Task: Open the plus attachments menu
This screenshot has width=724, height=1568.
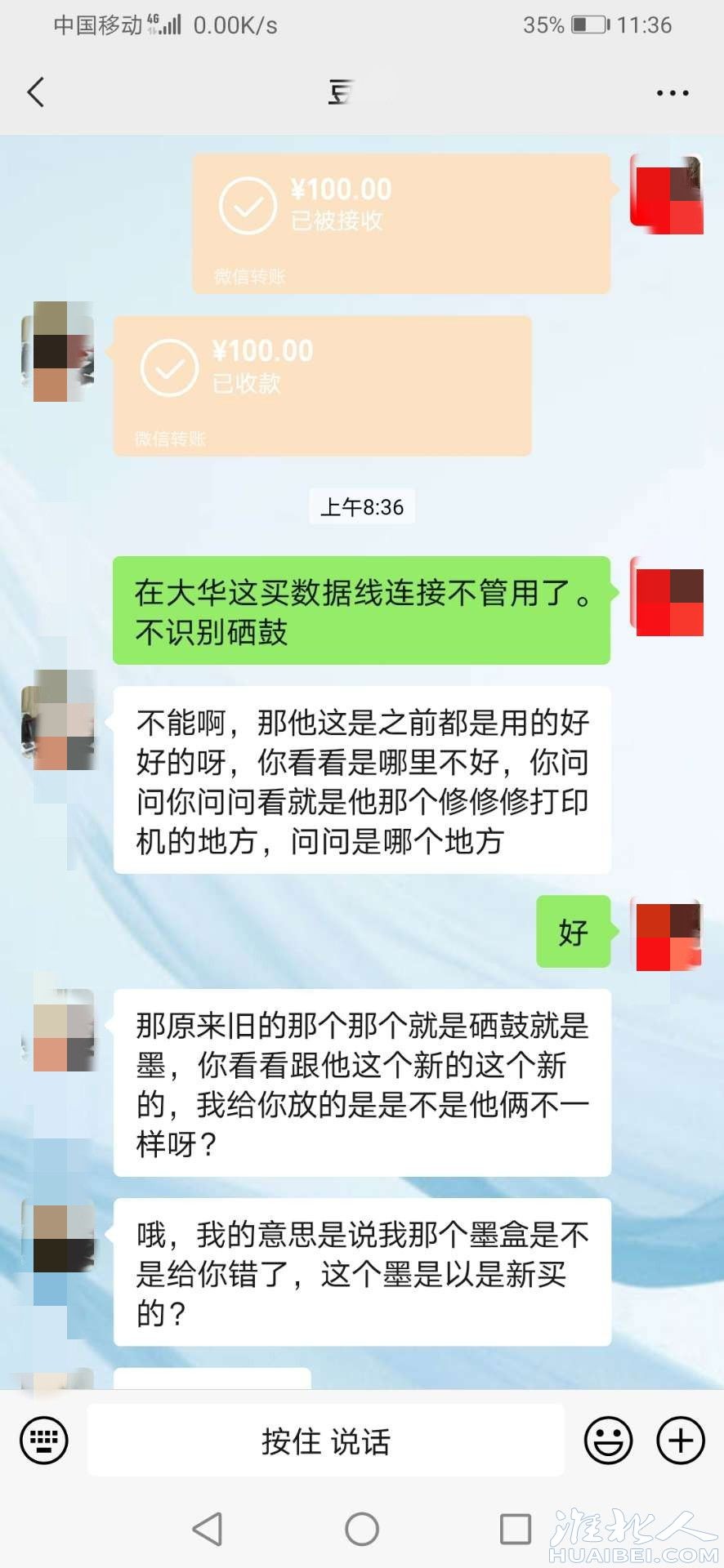Action: pyautogui.click(x=680, y=1440)
